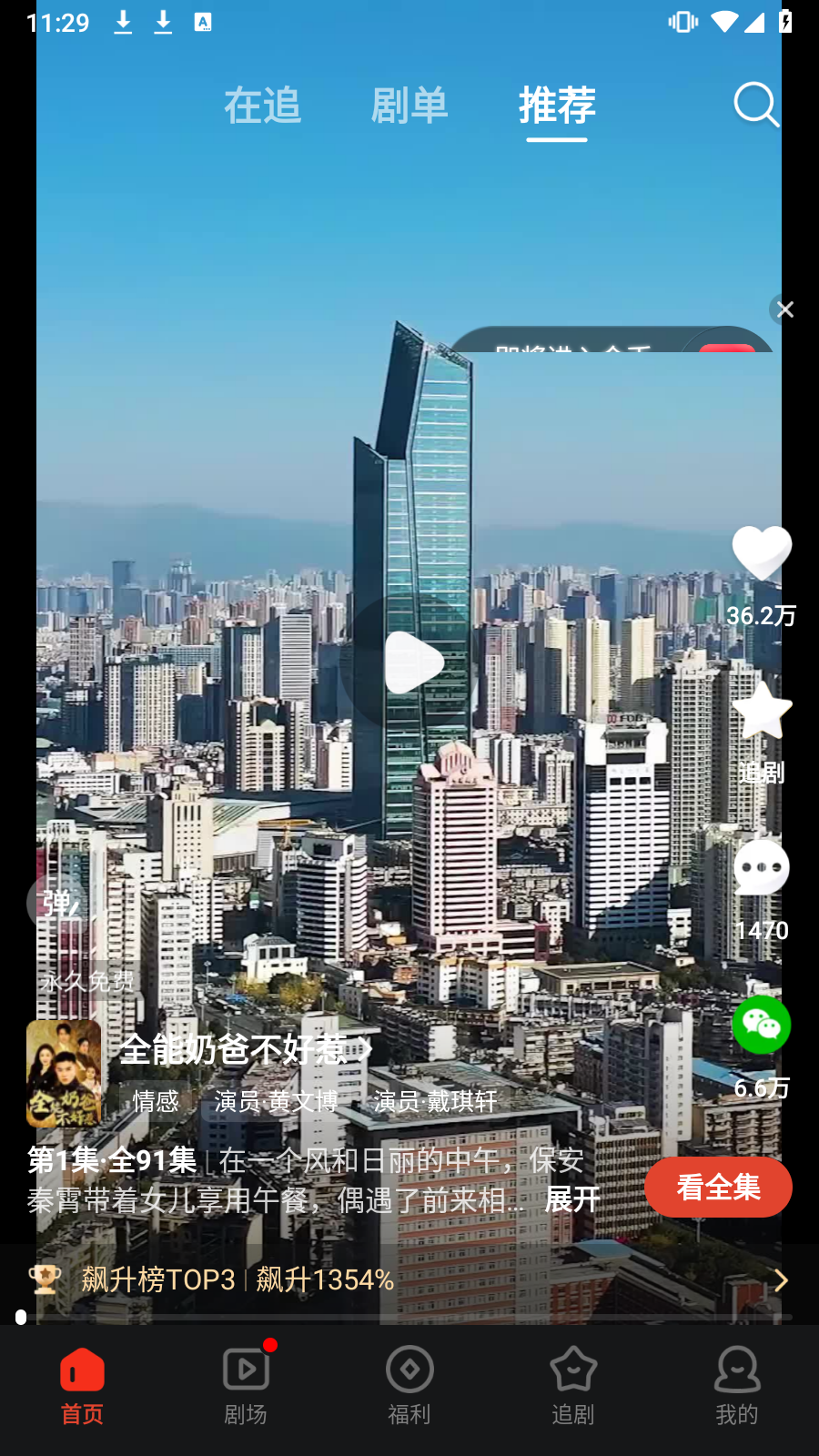Like this drama with the heart icon
819x1456 pixels.
pos(761,553)
